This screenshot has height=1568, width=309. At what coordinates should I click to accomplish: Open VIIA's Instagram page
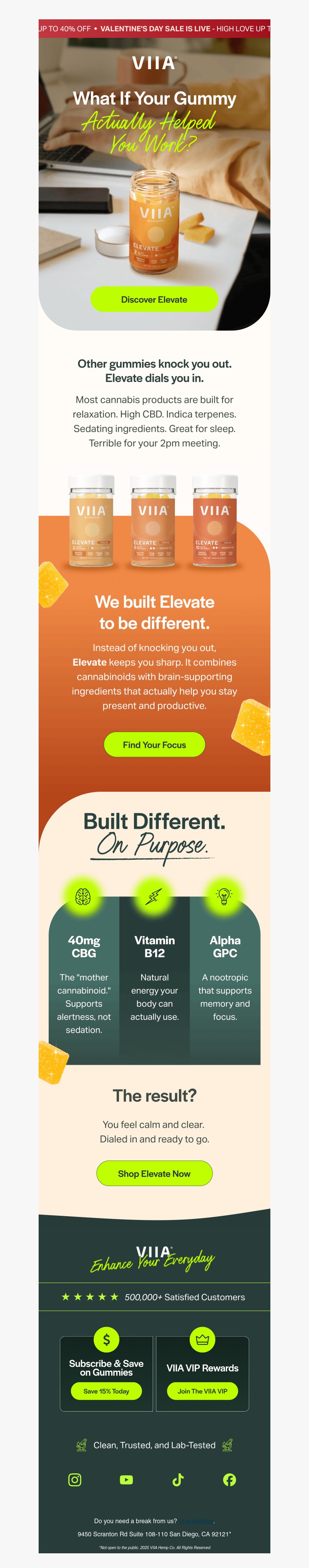75,1479
